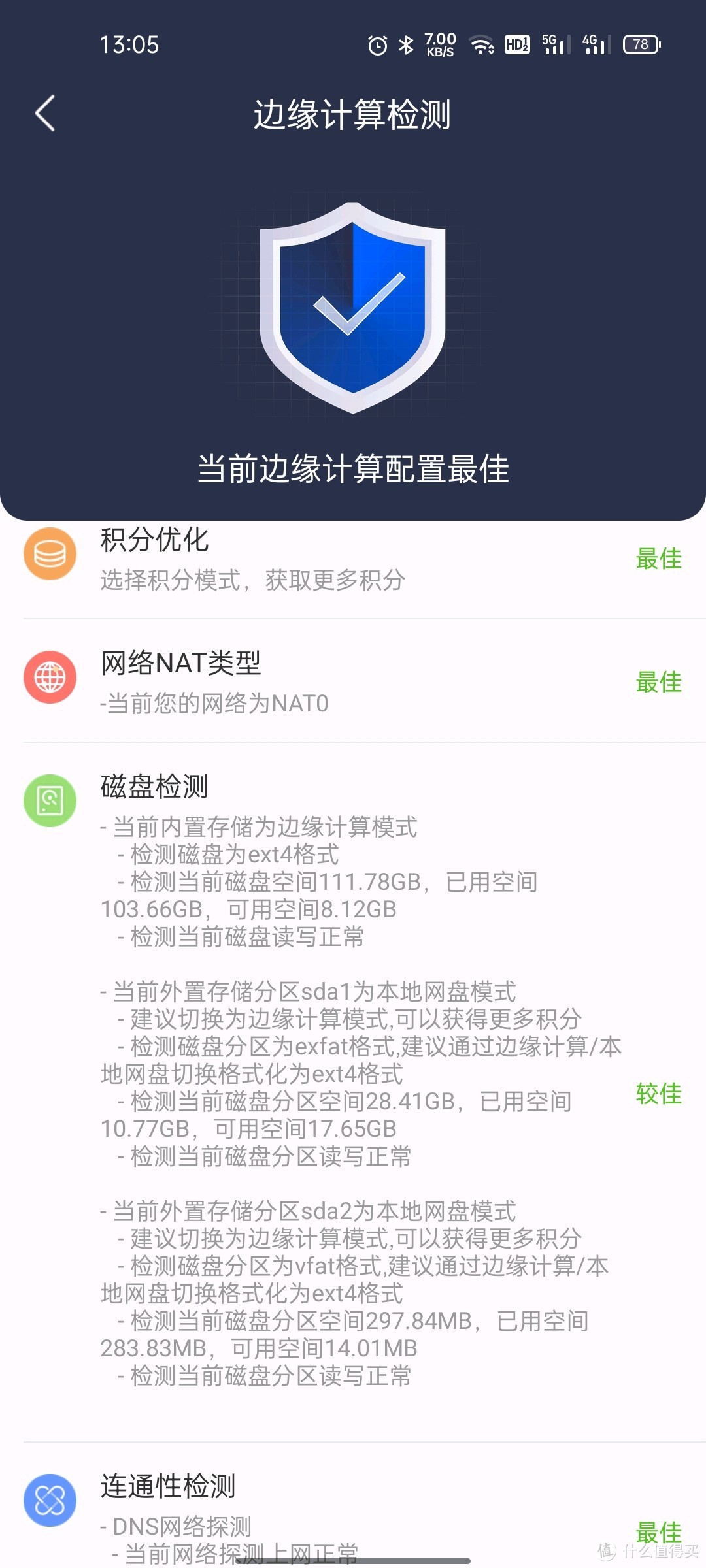Viewport: 706px width, 1568px height.
Task: Click the 磁盘检测 green disk icon
Action: (x=50, y=800)
